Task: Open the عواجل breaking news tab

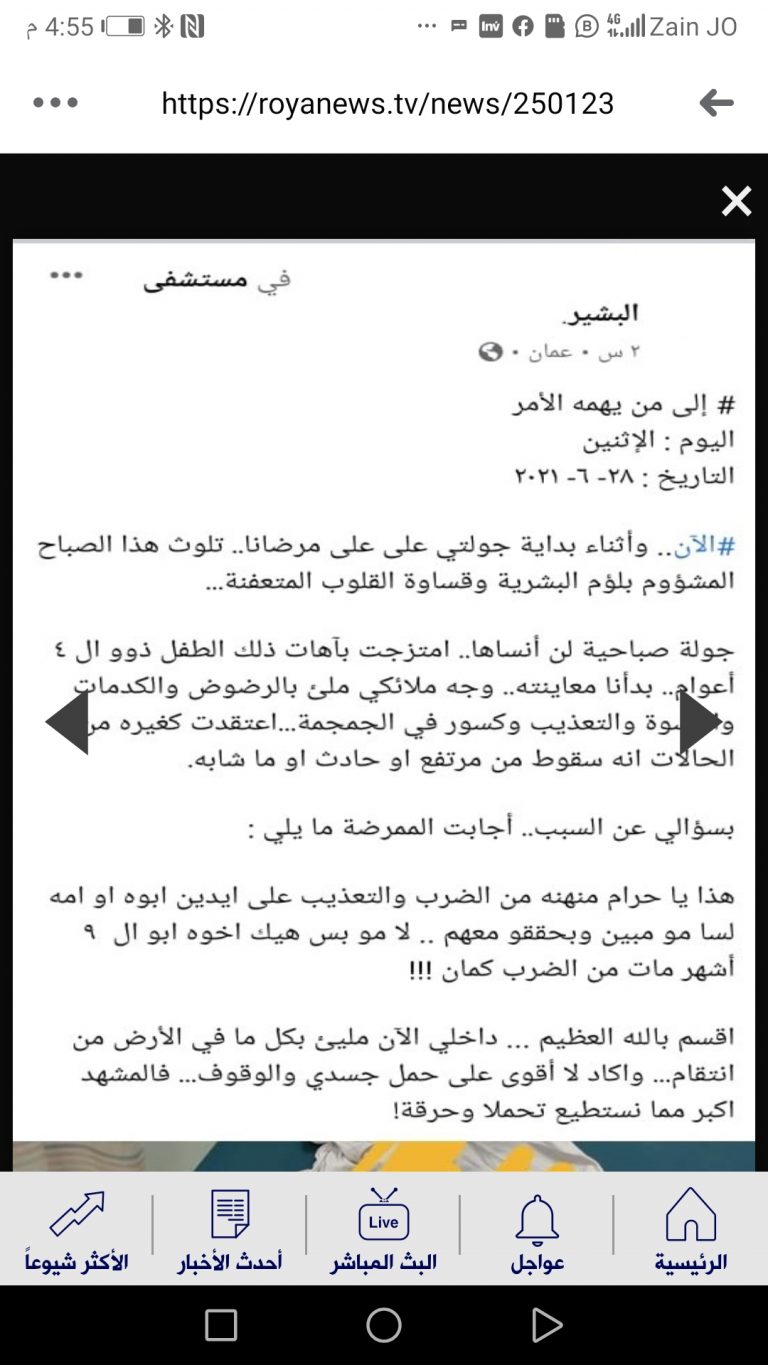Action: point(538,1229)
